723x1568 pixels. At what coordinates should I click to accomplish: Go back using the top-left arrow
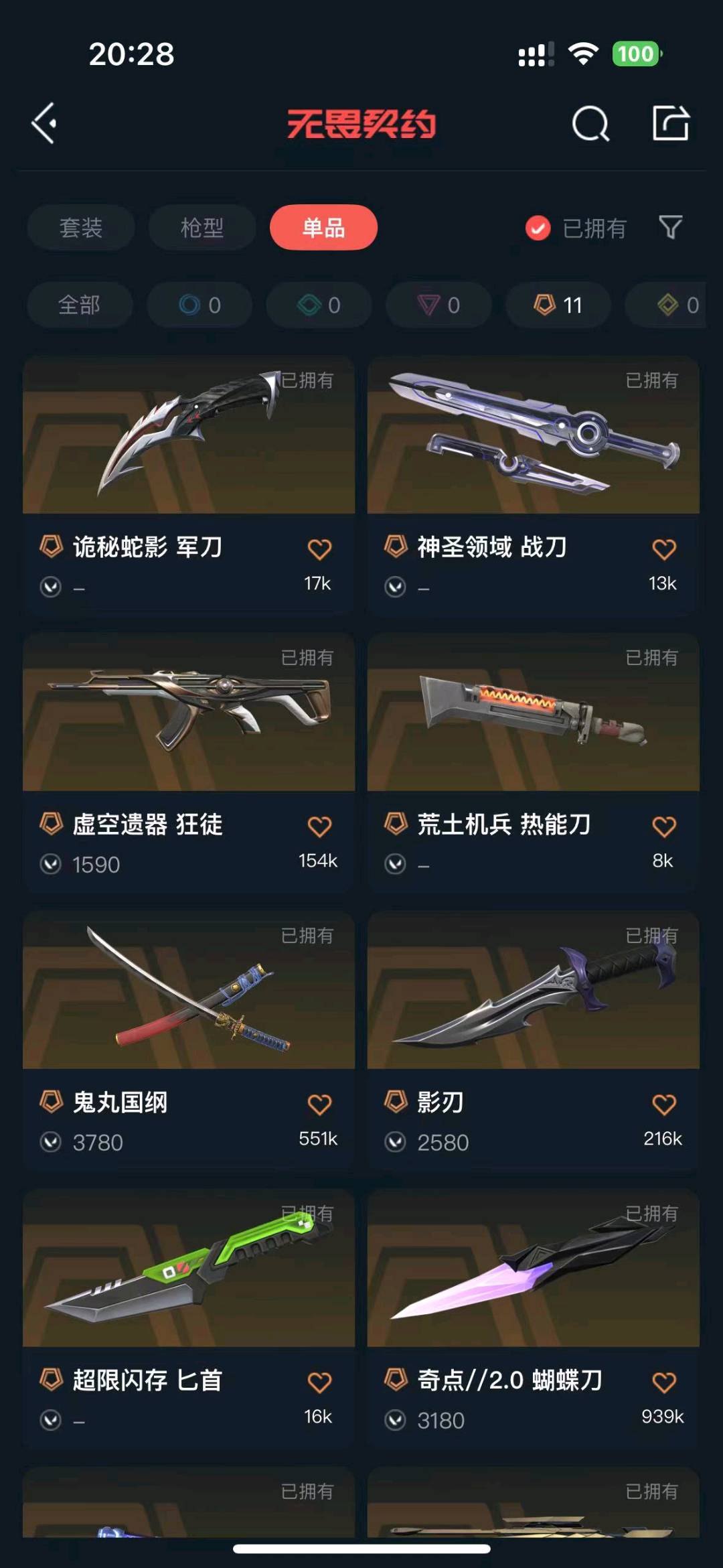coord(45,123)
